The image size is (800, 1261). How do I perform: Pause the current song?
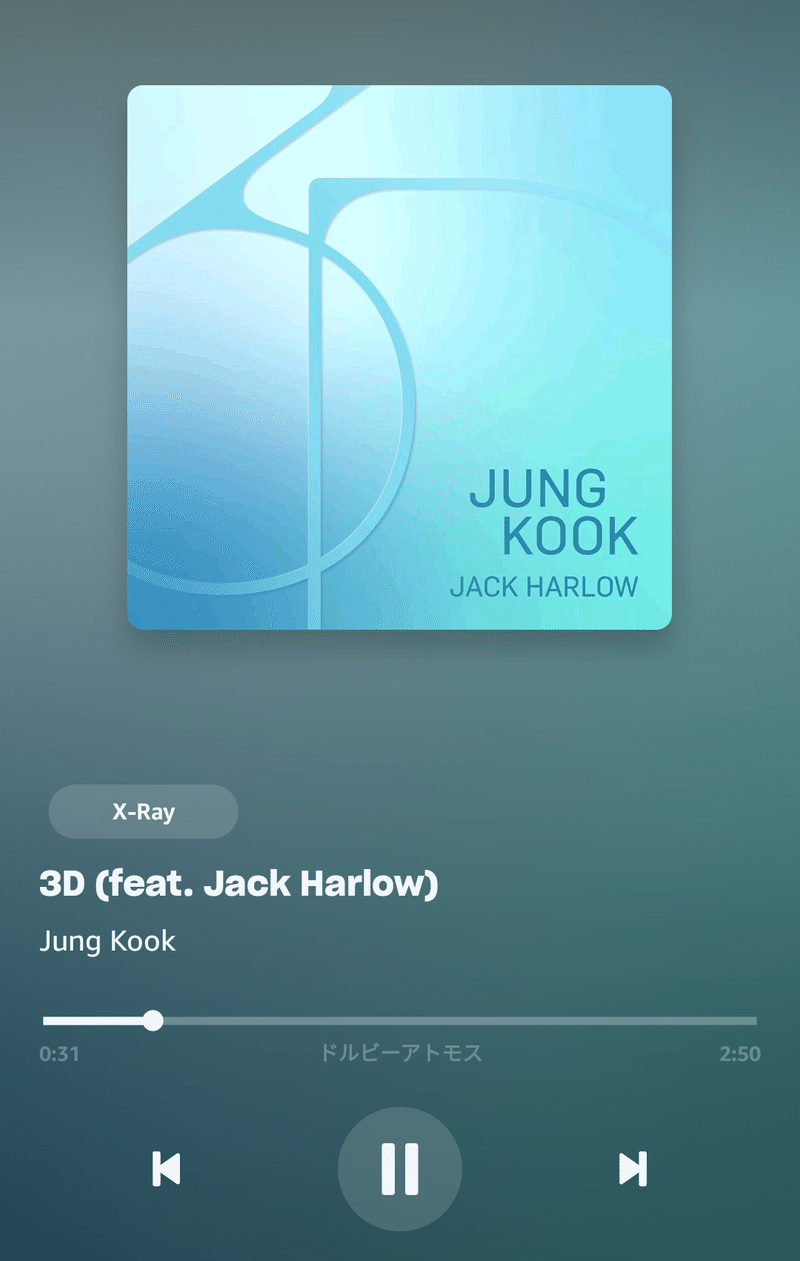pyautogui.click(x=400, y=1168)
